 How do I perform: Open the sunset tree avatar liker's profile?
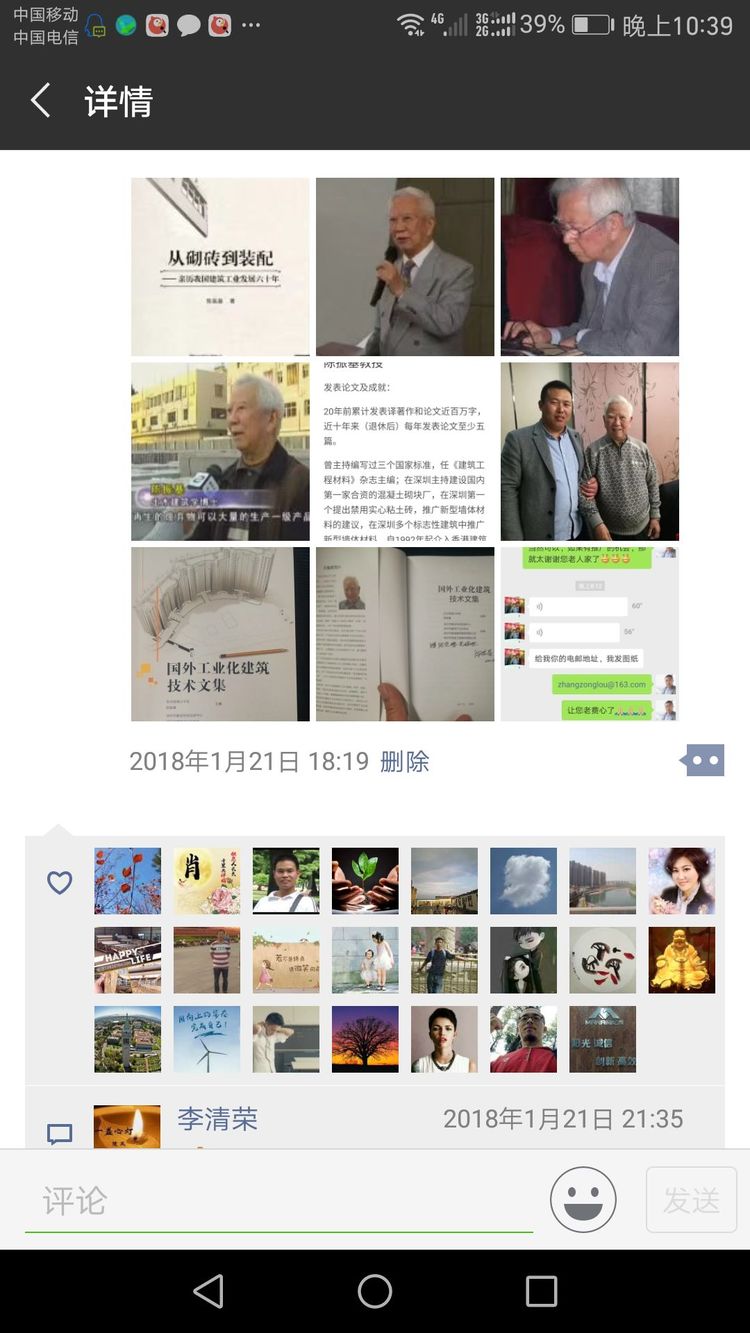[x=365, y=1039]
